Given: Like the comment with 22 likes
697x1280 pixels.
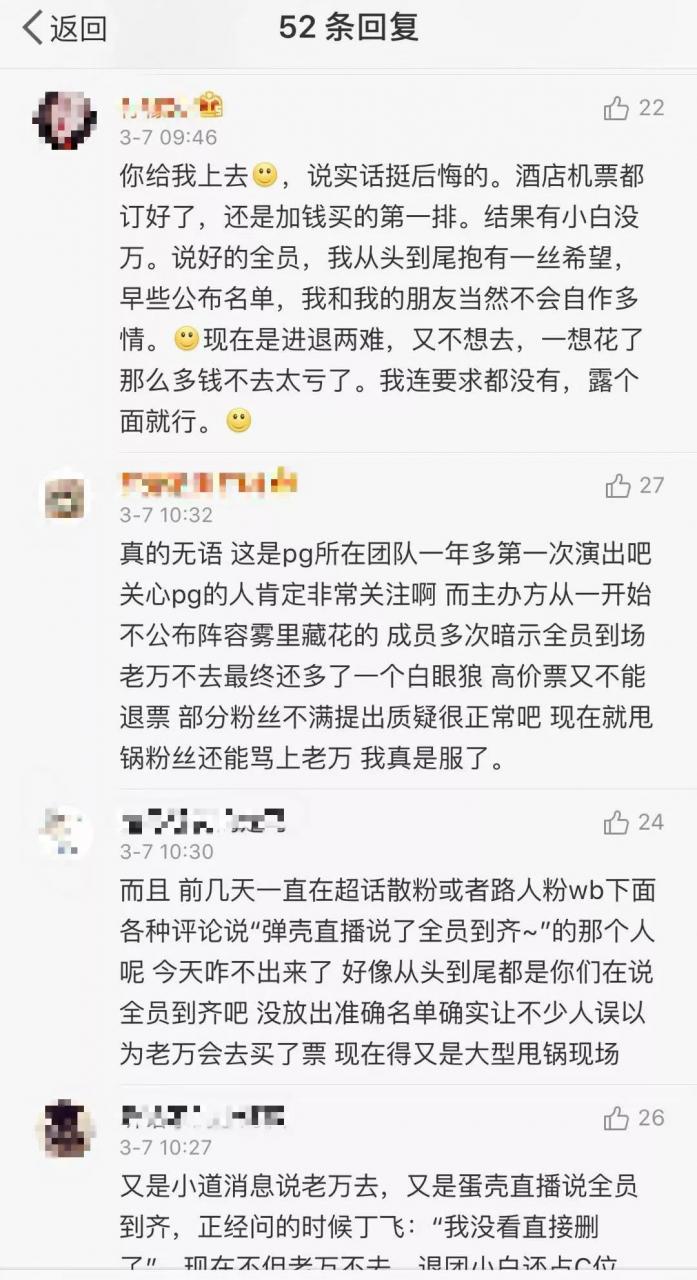Looking at the screenshot, I should 617,109.
